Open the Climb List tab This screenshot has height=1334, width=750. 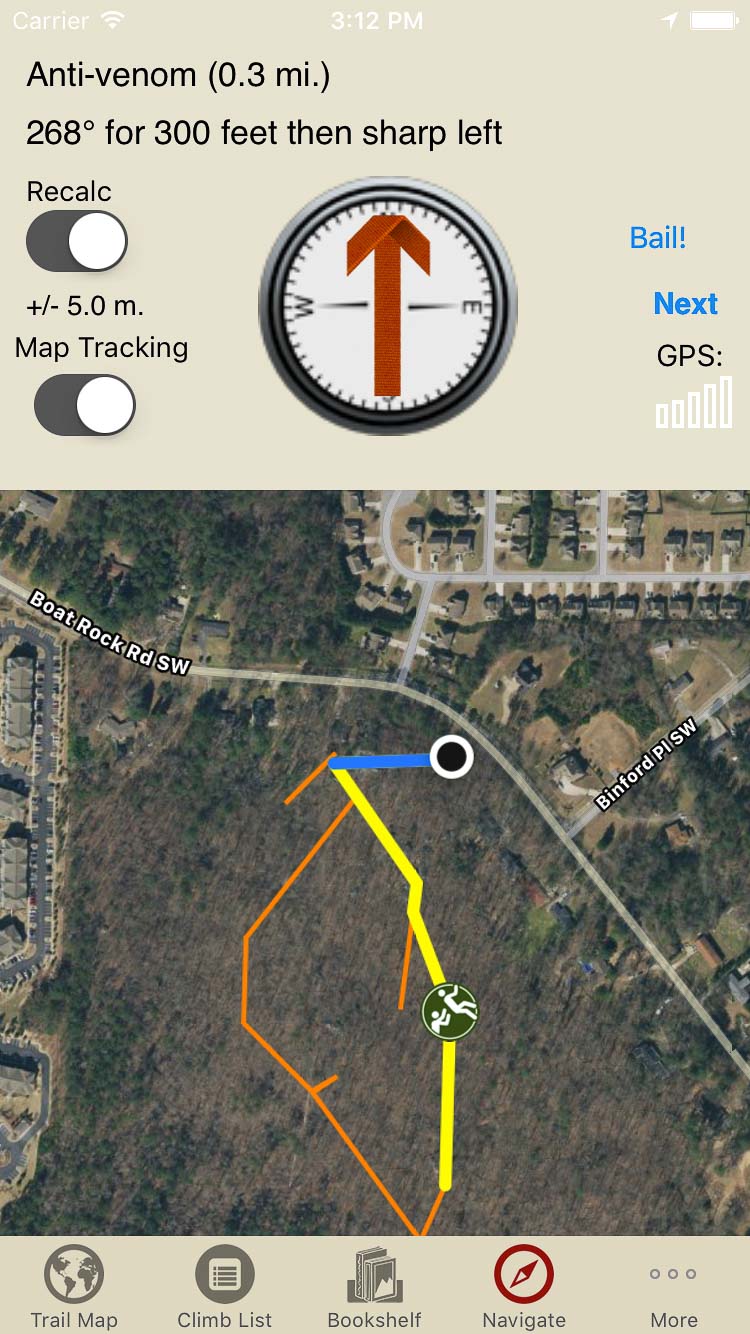pos(224,1286)
